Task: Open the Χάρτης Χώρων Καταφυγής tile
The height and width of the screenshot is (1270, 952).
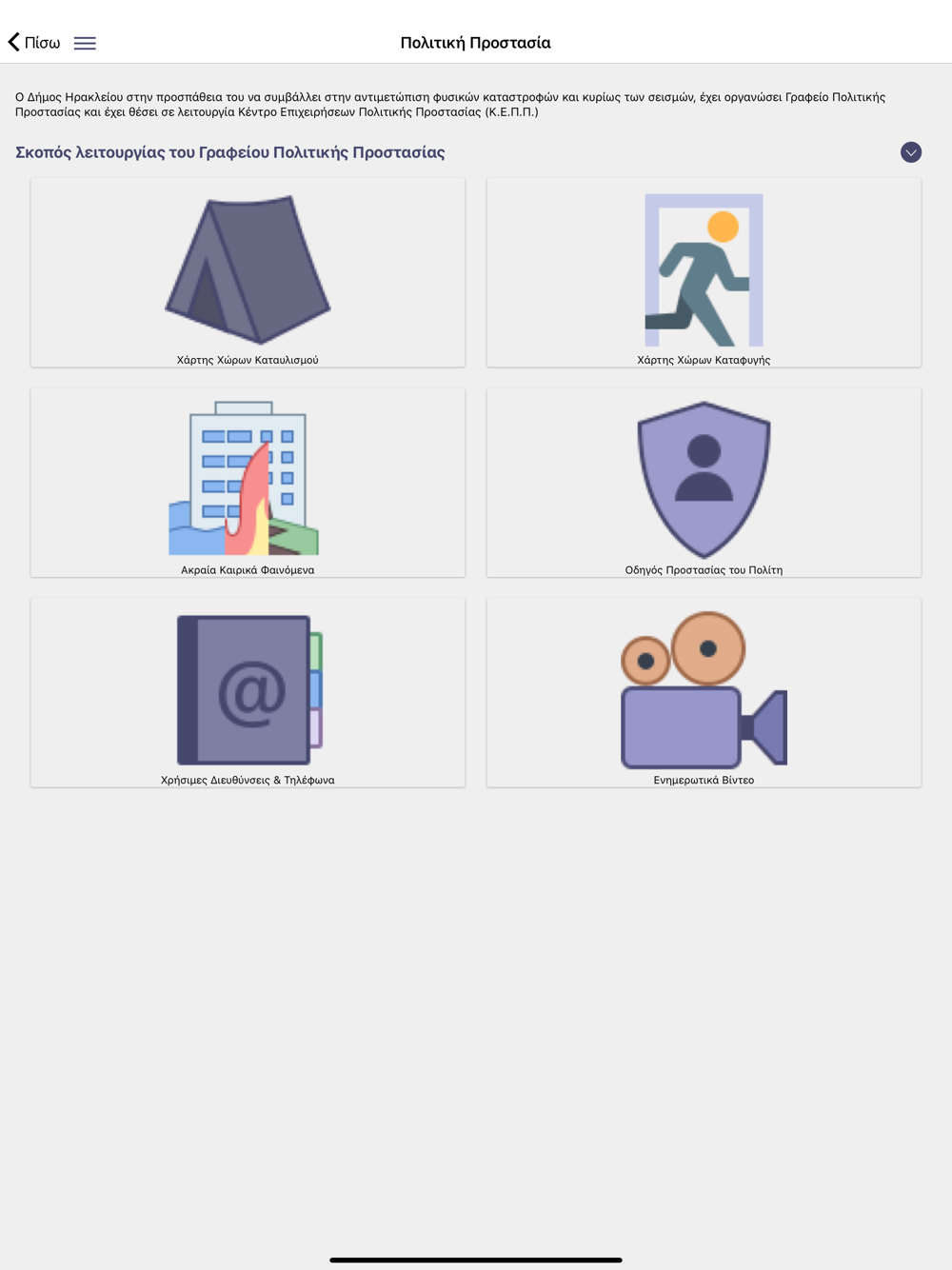Action: click(x=704, y=272)
